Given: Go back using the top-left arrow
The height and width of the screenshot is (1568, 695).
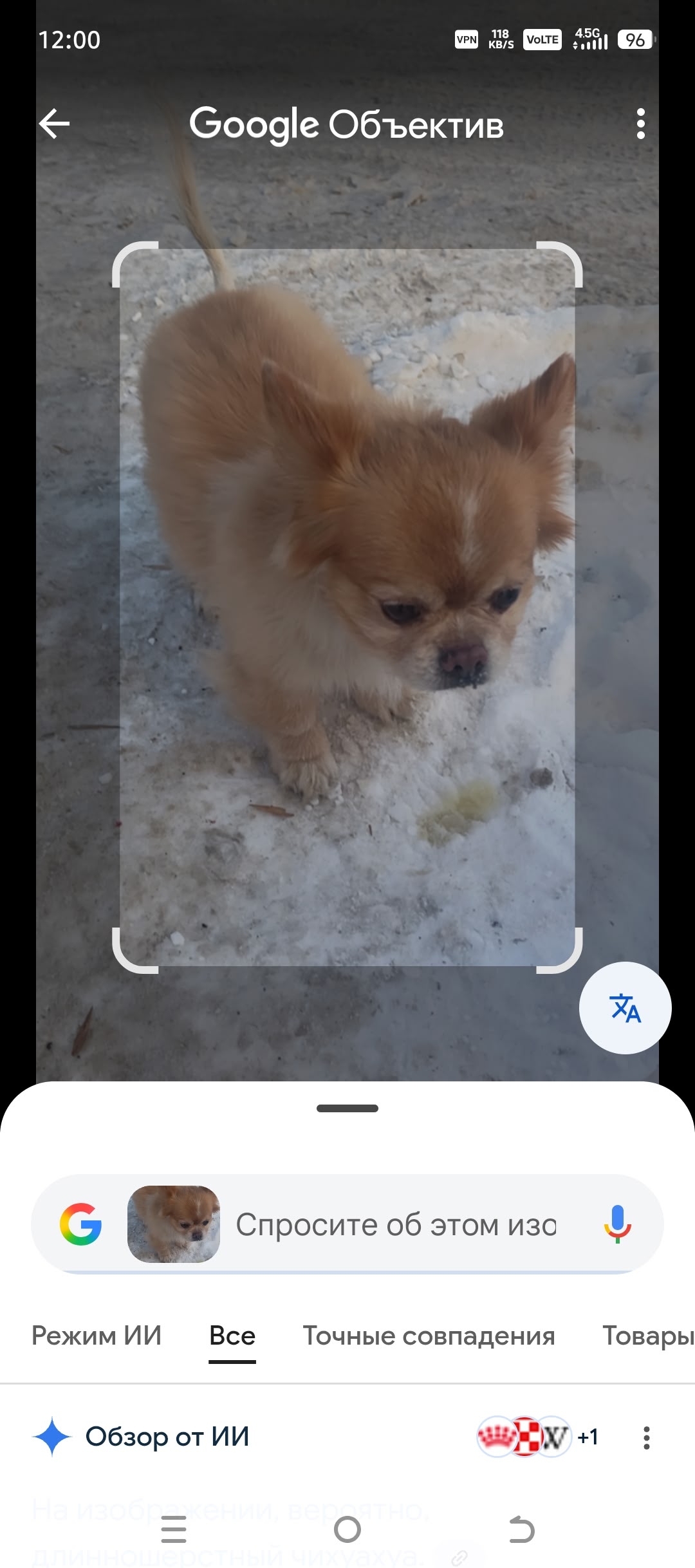Looking at the screenshot, I should (x=54, y=124).
